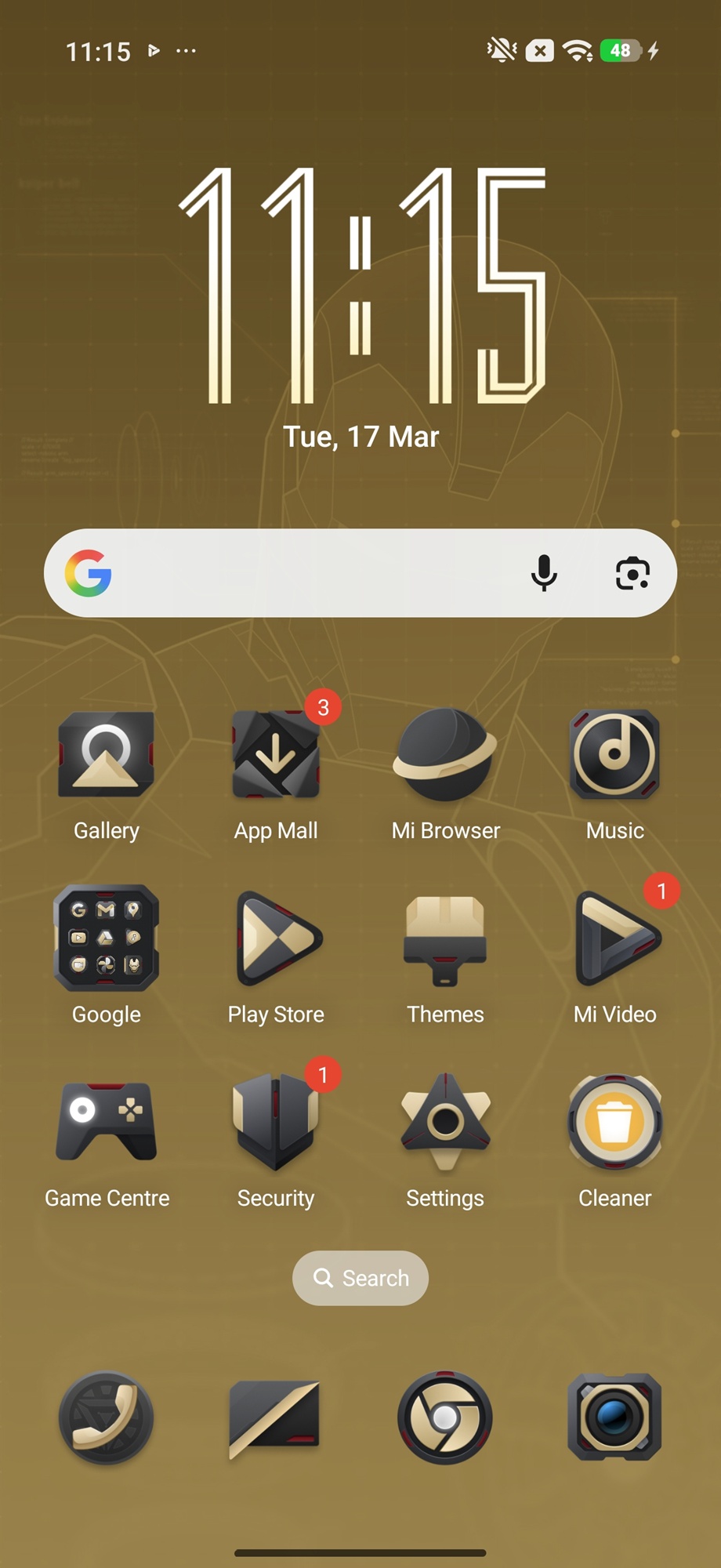The height and width of the screenshot is (1568, 721).
Task: Launch App Mall
Action: [x=276, y=755]
